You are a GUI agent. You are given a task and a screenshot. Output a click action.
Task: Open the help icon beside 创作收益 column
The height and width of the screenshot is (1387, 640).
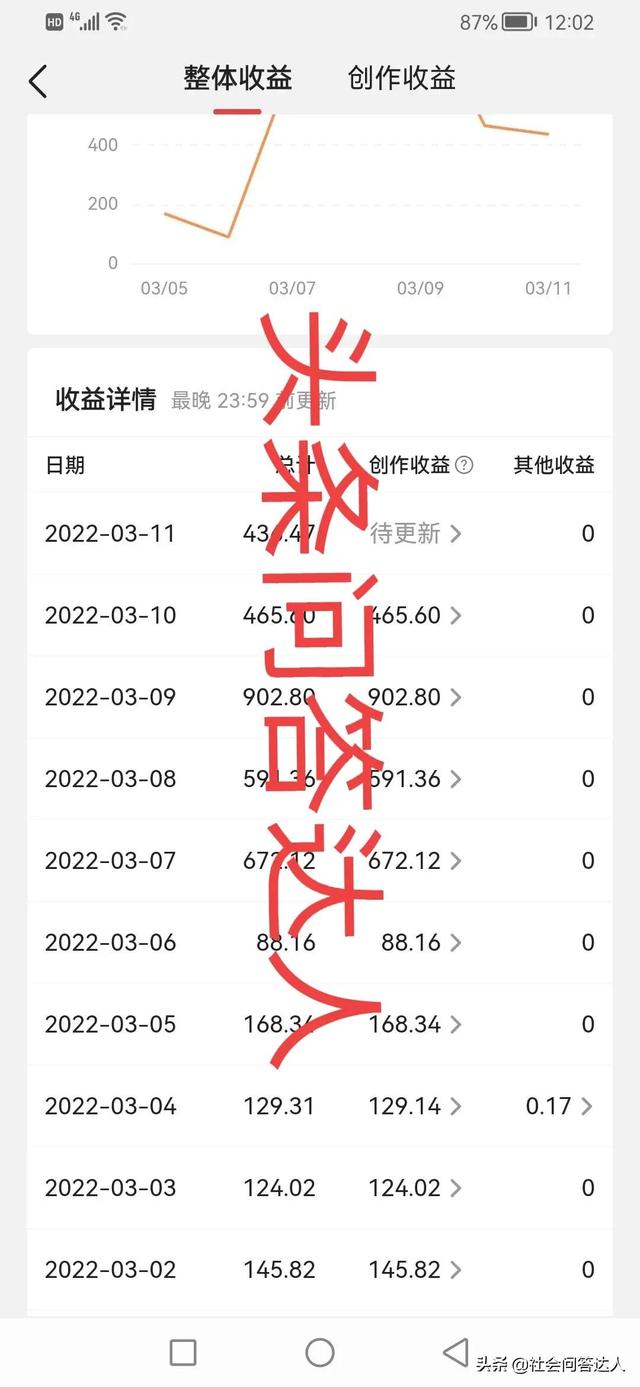click(464, 465)
